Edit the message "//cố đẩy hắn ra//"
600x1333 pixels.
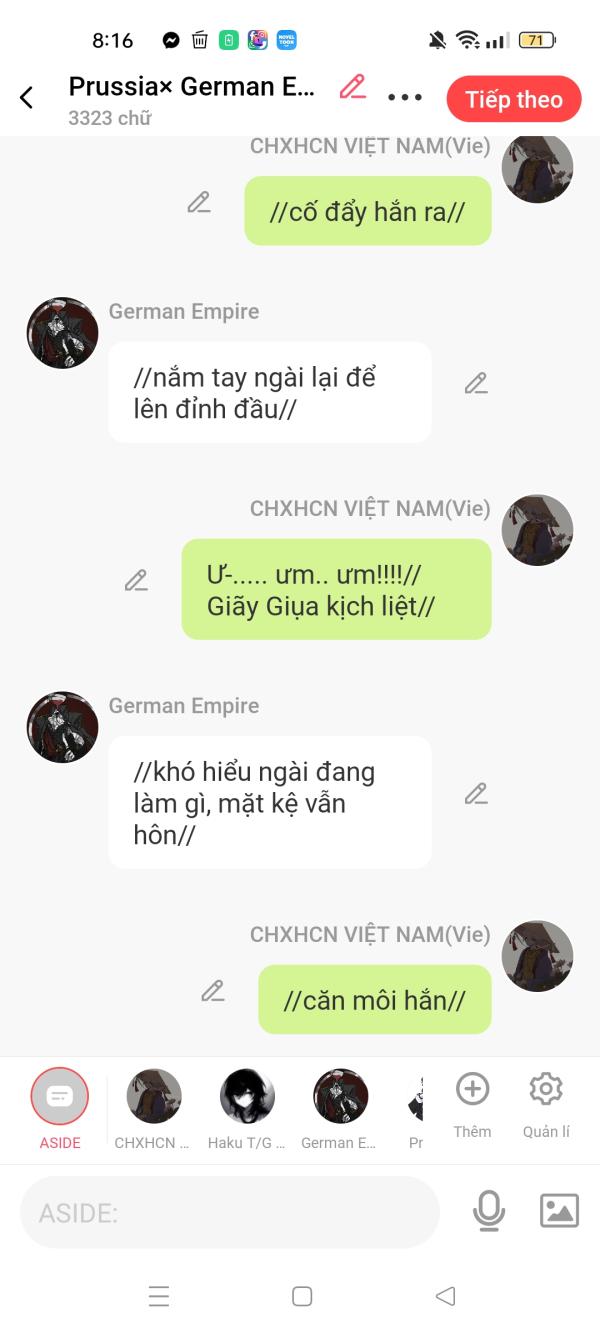pyautogui.click(x=199, y=203)
